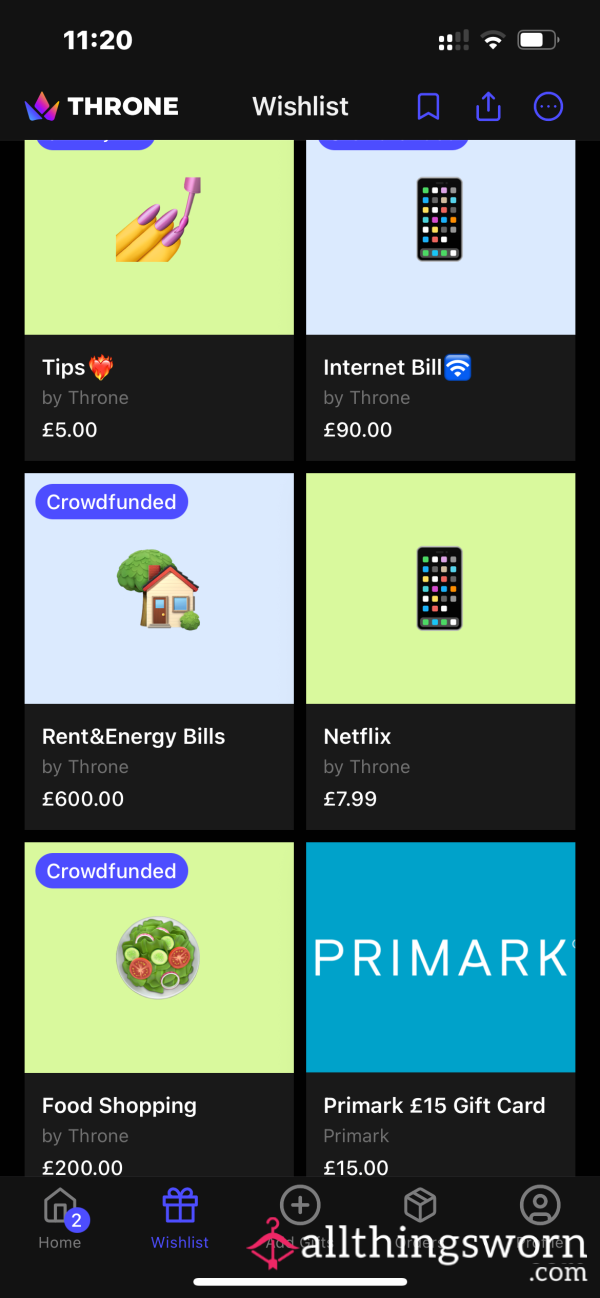Tap the bookmark icon in the header
The width and height of the screenshot is (600, 1298).
(x=428, y=106)
